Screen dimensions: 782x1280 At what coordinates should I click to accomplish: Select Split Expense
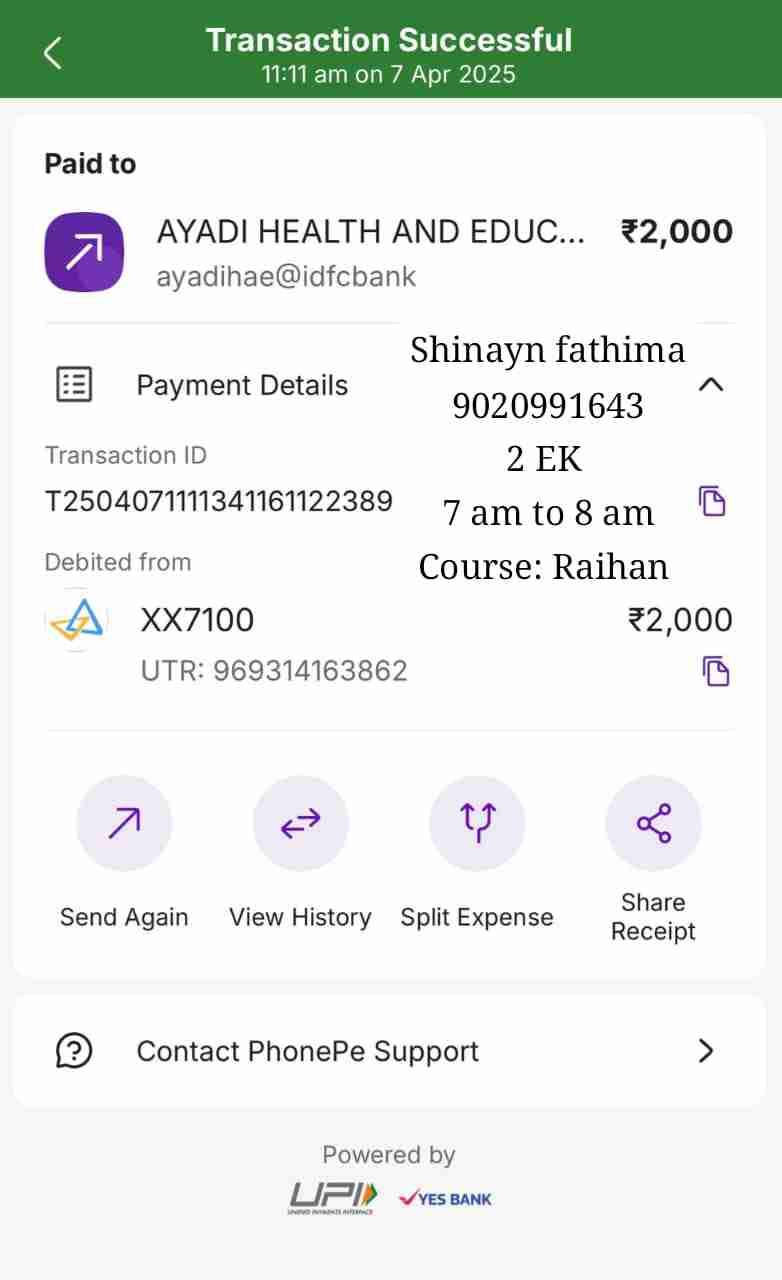[477, 824]
